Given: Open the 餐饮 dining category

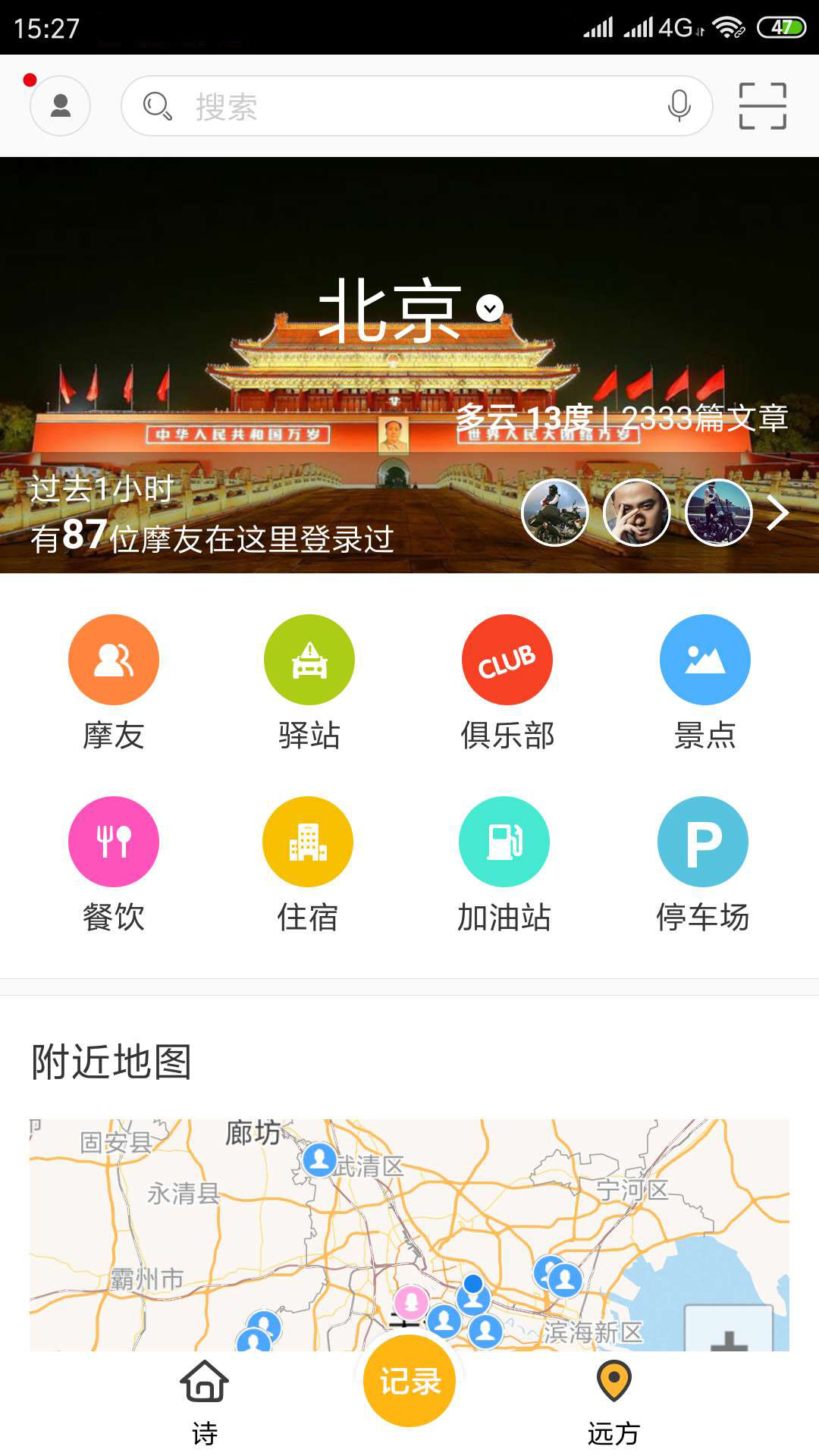Looking at the screenshot, I should click(x=114, y=864).
